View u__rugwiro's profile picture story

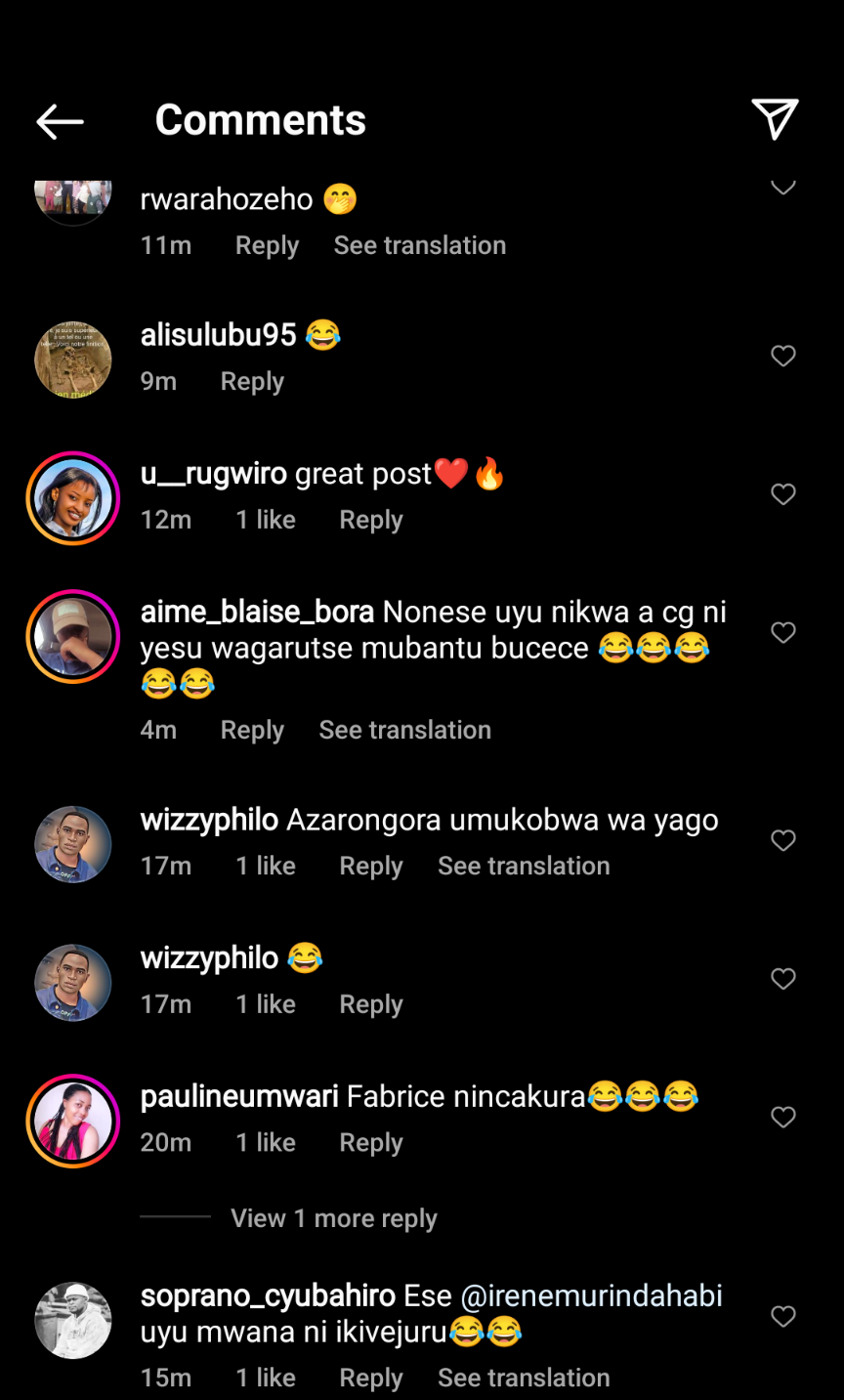pos(73,498)
